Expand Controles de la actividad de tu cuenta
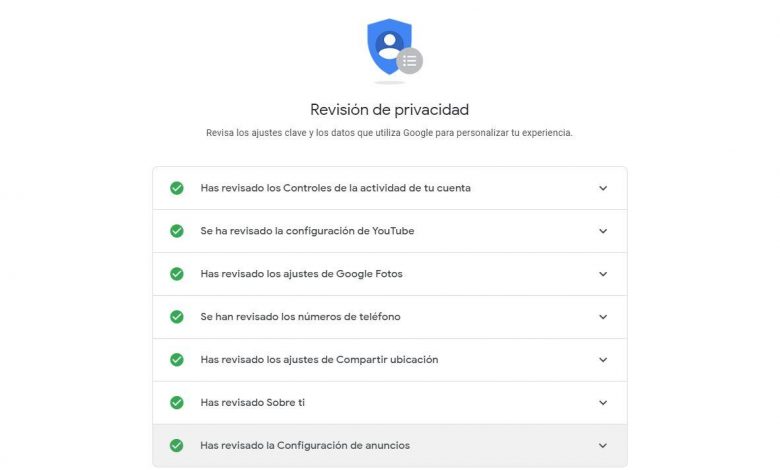The width and height of the screenshot is (780, 470). (x=602, y=188)
